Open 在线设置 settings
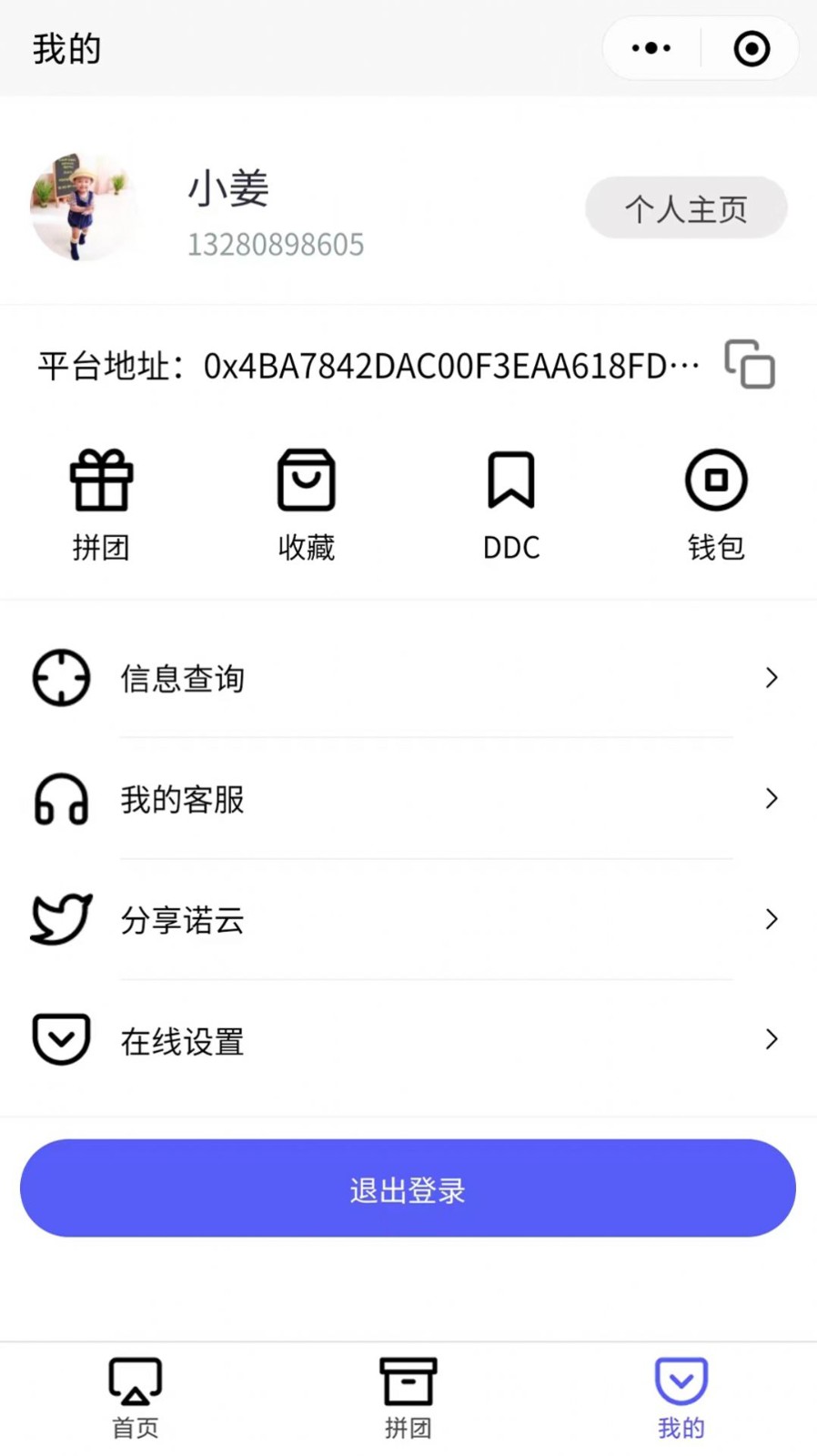Image resolution: width=817 pixels, height=1456 pixels. 408,1040
